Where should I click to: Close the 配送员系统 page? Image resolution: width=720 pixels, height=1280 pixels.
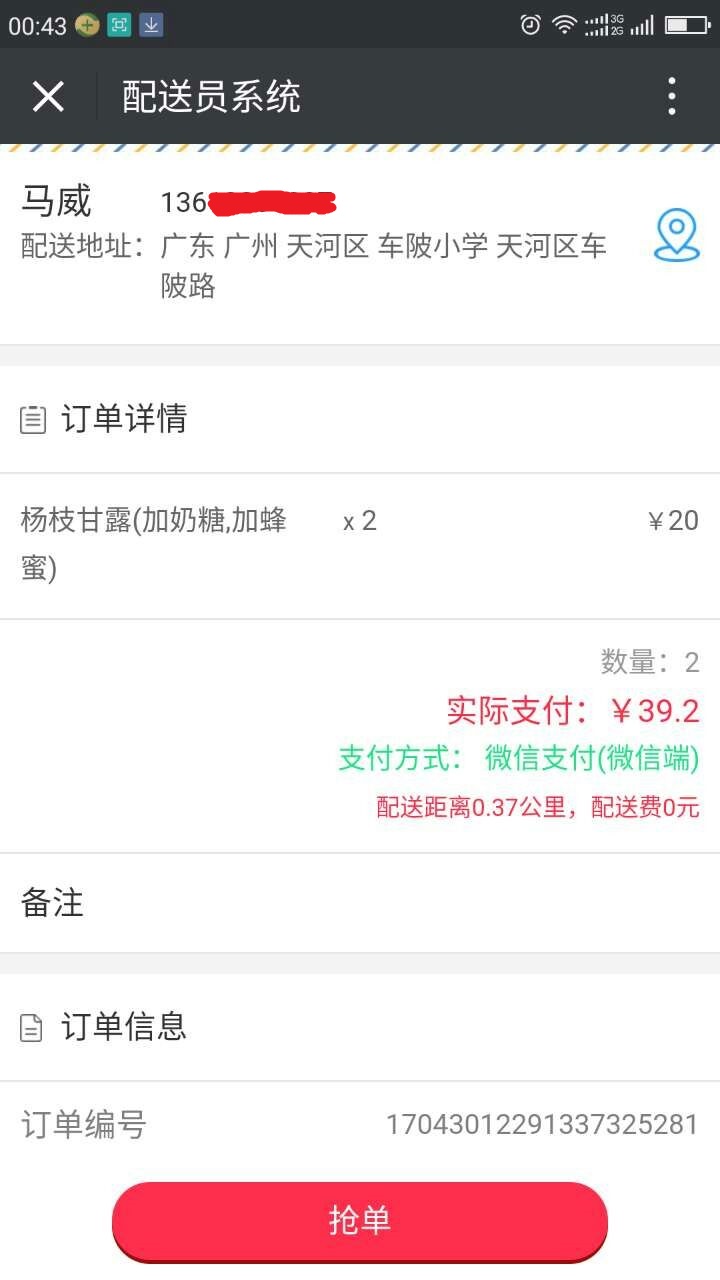(48, 96)
